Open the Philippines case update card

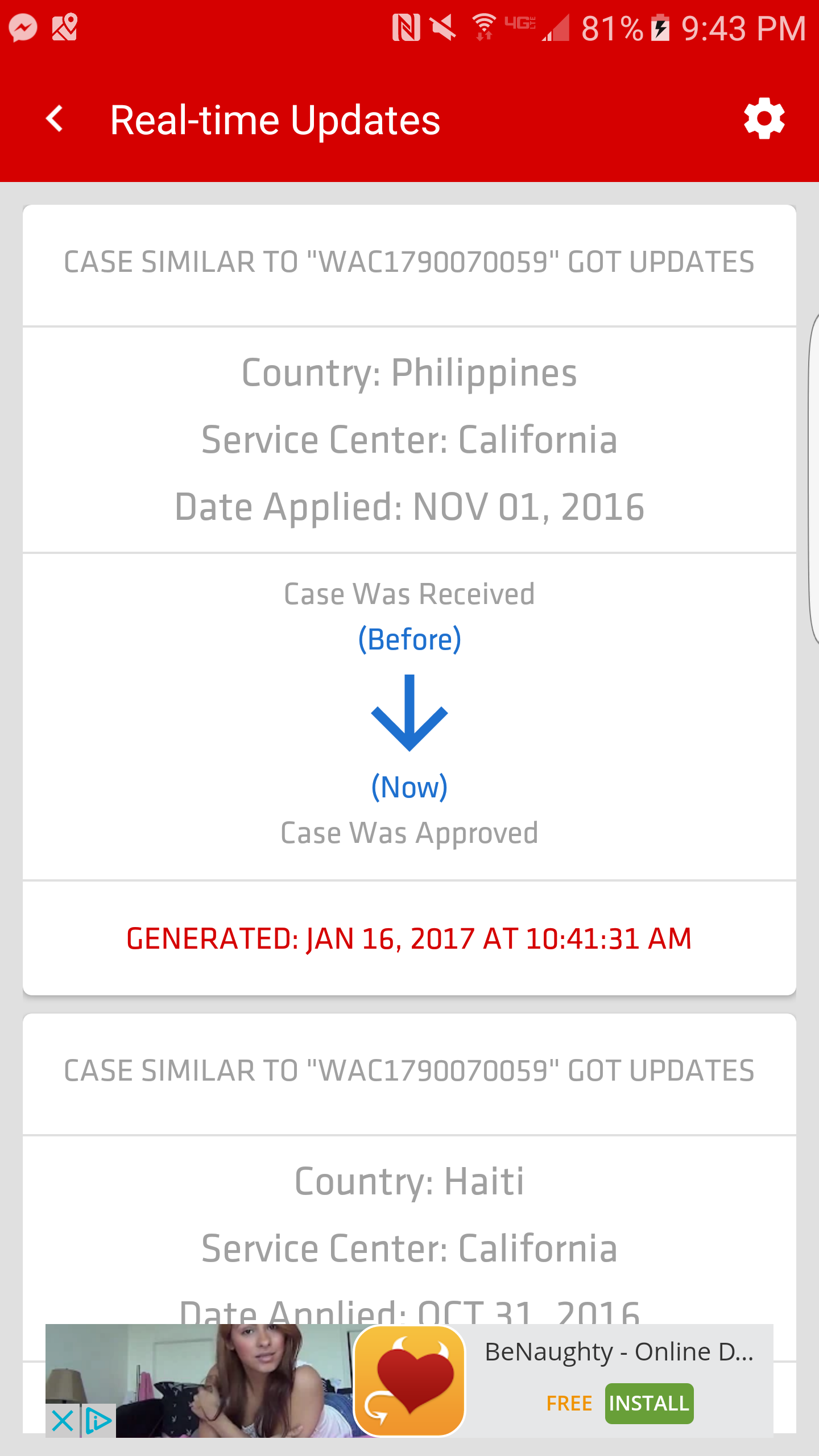pyautogui.click(x=409, y=599)
